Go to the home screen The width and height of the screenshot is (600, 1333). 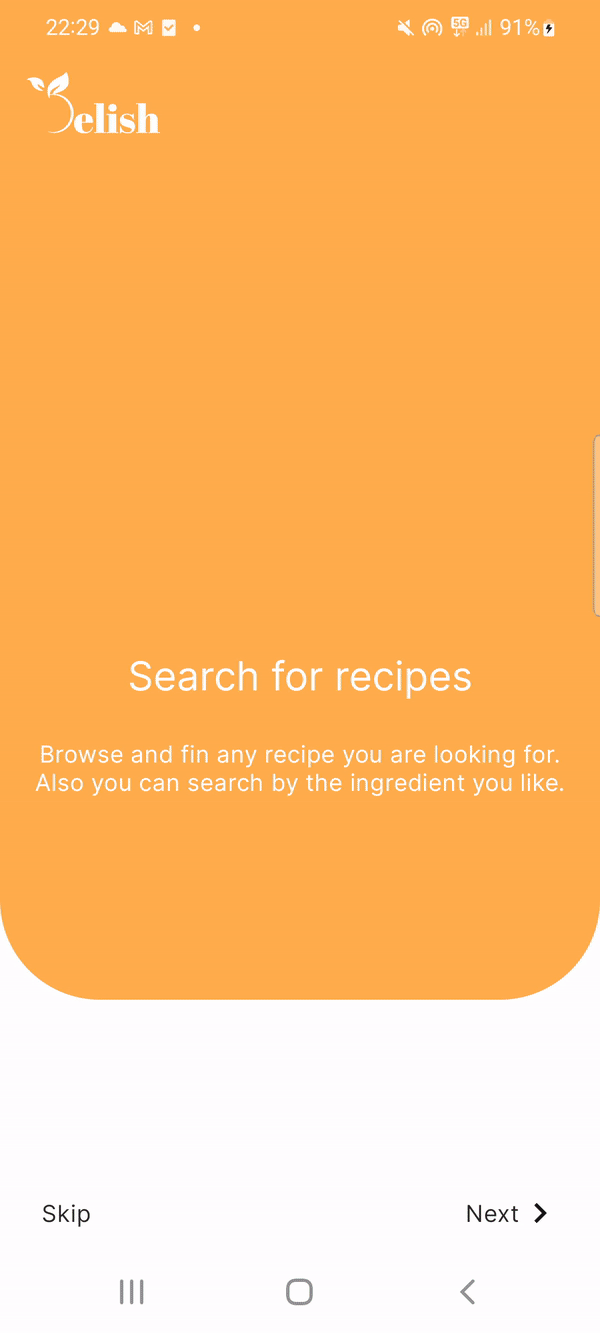click(x=299, y=1292)
